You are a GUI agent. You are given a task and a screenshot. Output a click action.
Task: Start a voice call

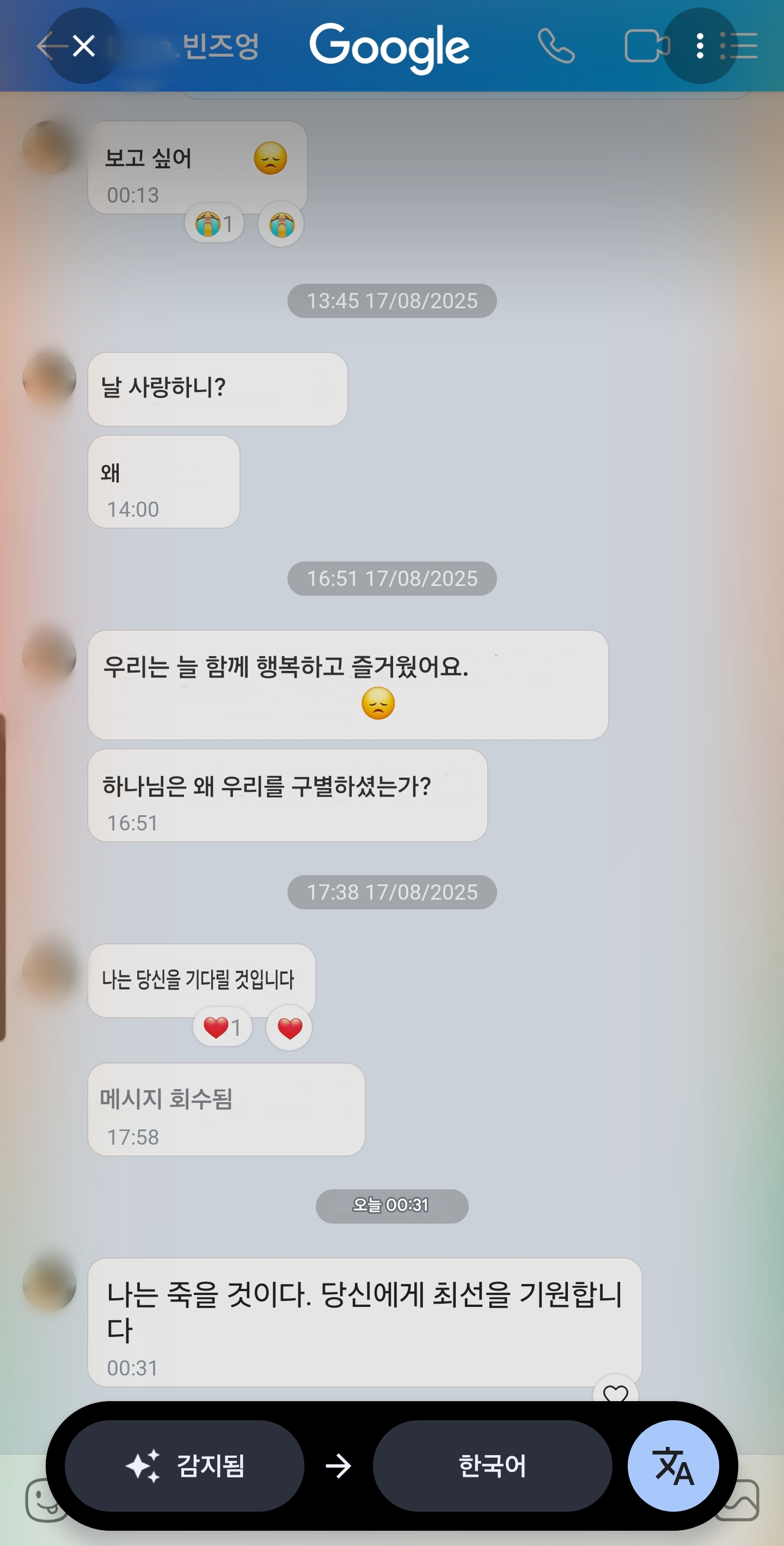pos(556,46)
